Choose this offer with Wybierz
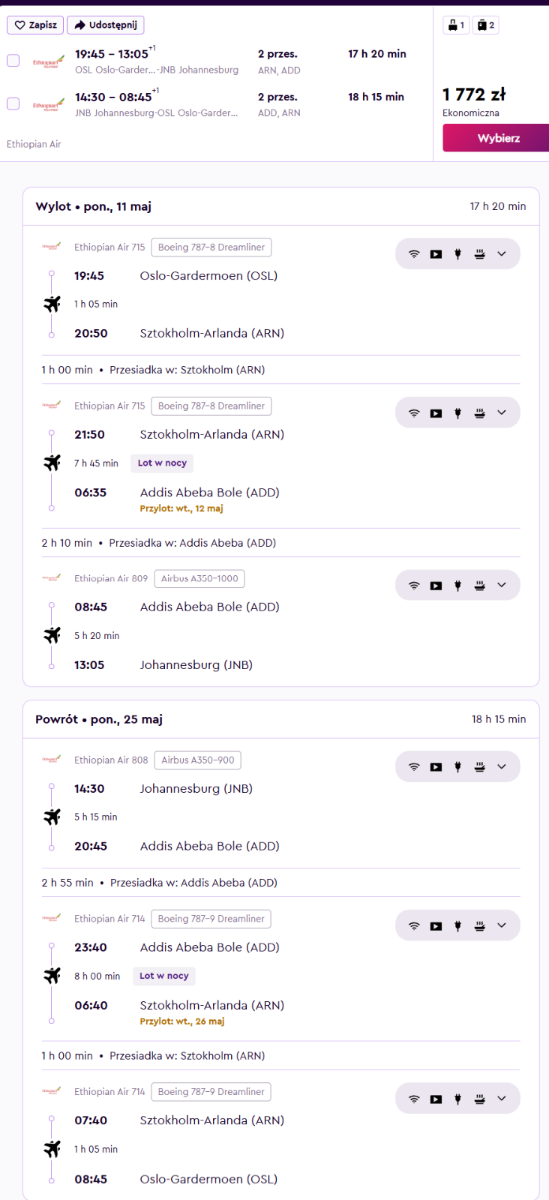This screenshot has height=1200, width=549. pos(497,138)
